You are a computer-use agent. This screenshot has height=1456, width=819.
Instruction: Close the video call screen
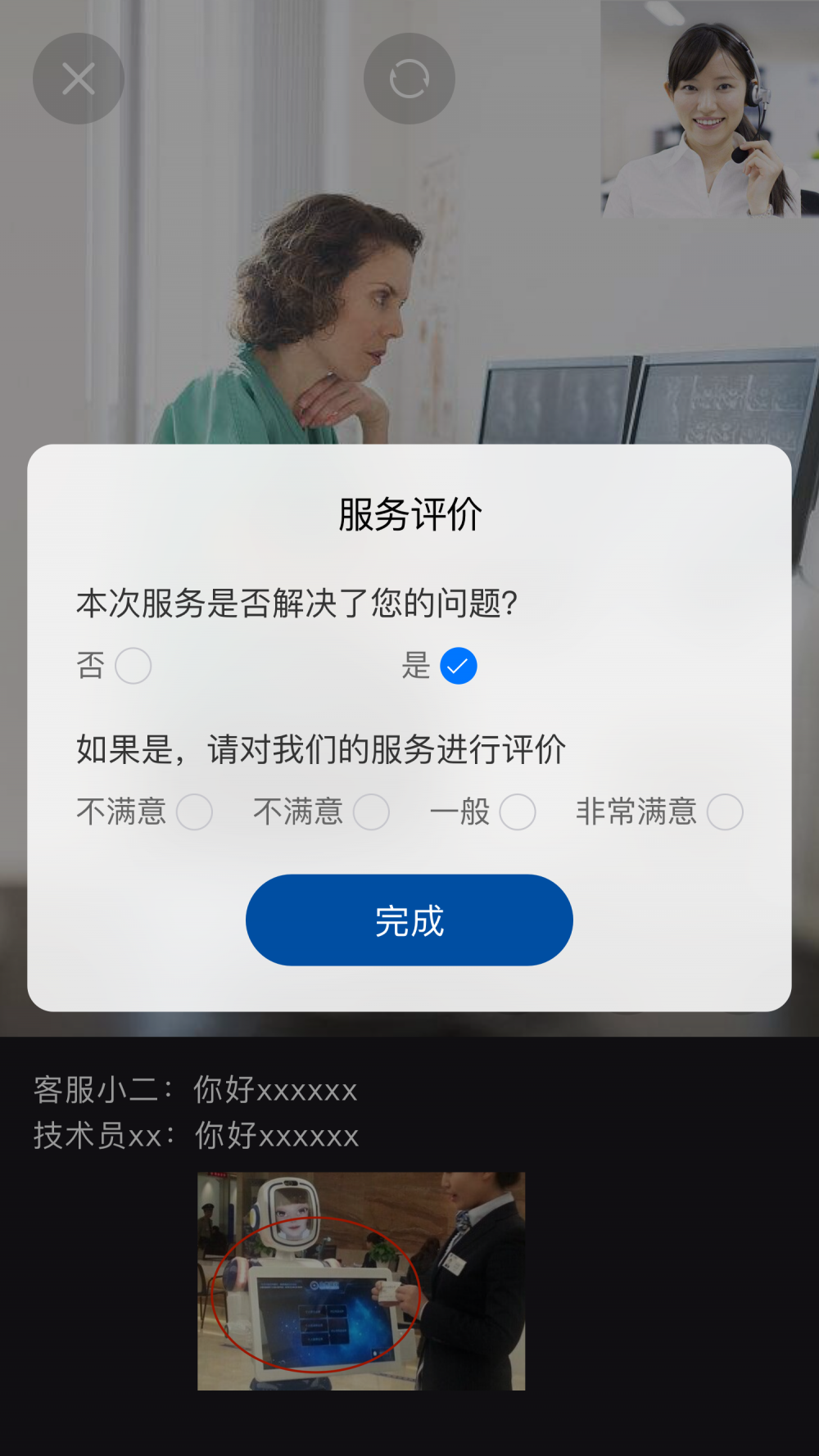pos(79,79)
